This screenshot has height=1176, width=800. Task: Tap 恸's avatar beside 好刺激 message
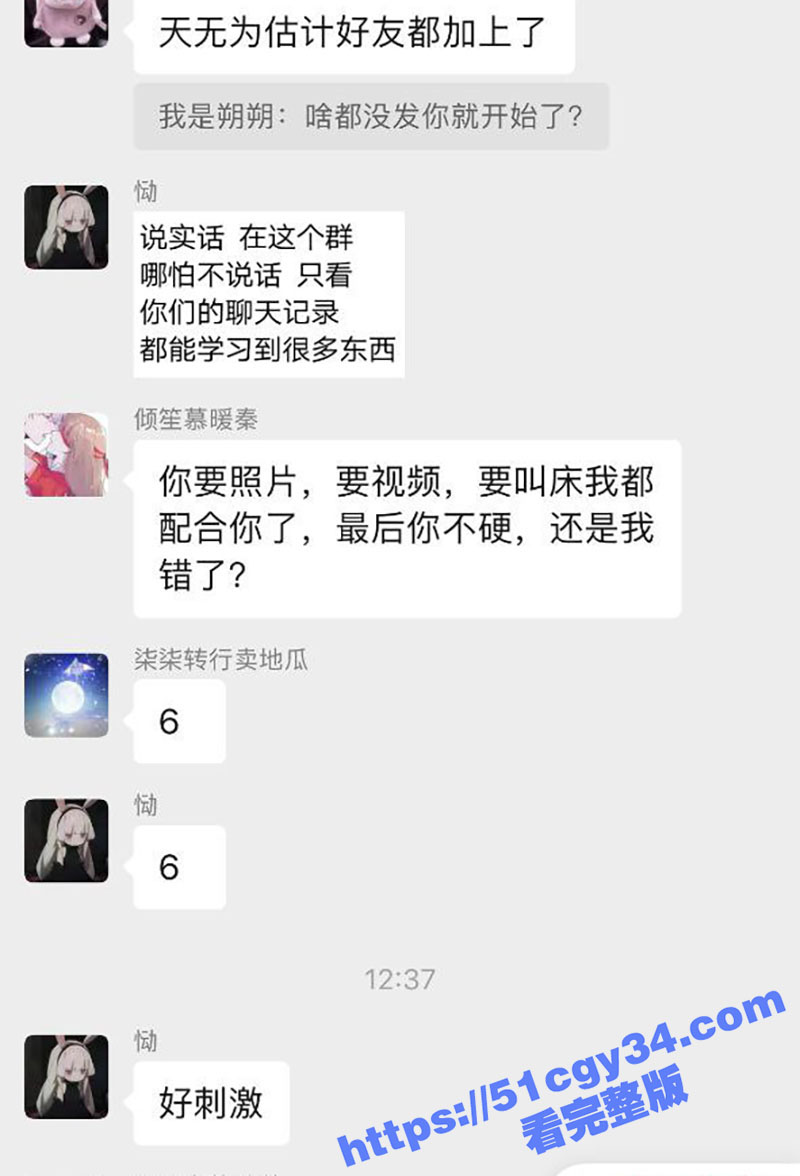click(x=66, y=1076)
